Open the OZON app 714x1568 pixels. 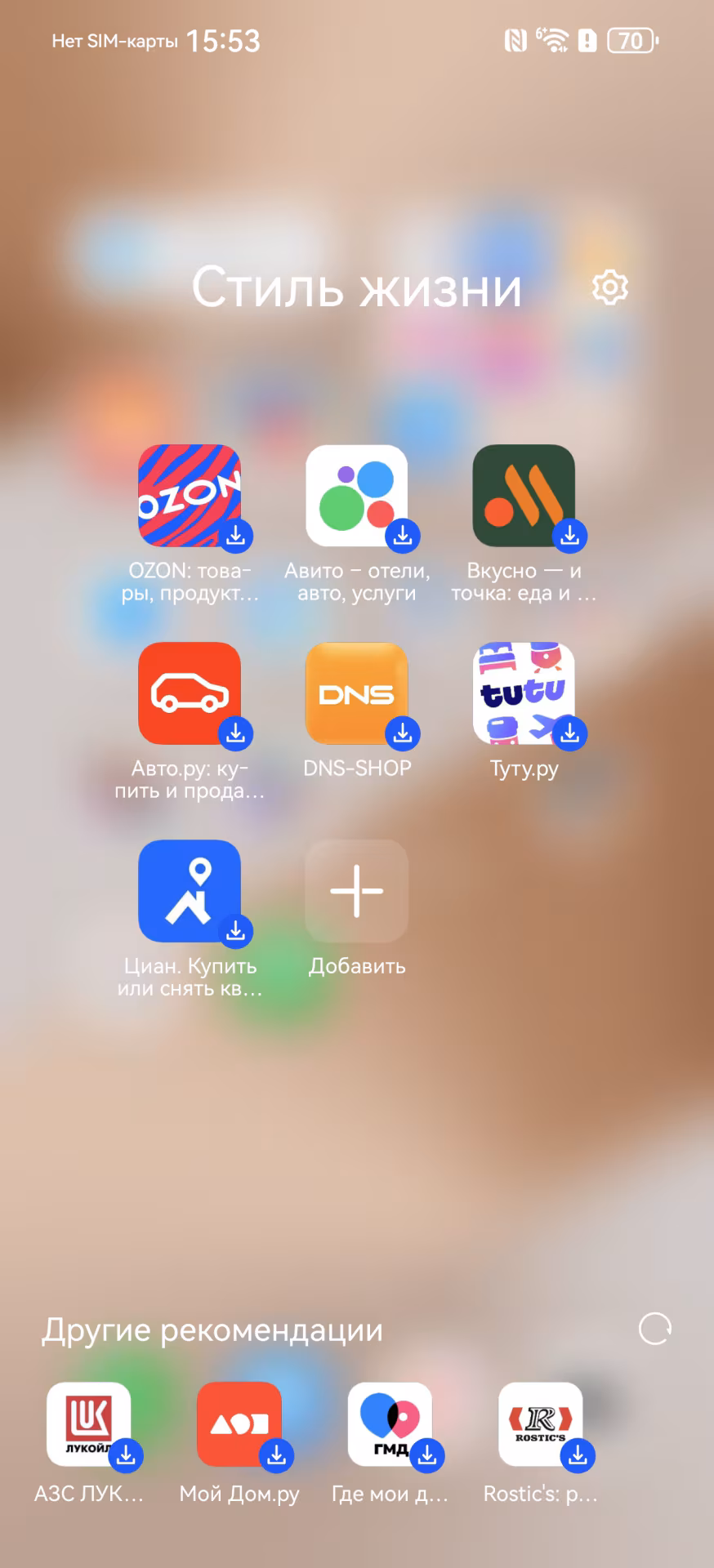190,496
